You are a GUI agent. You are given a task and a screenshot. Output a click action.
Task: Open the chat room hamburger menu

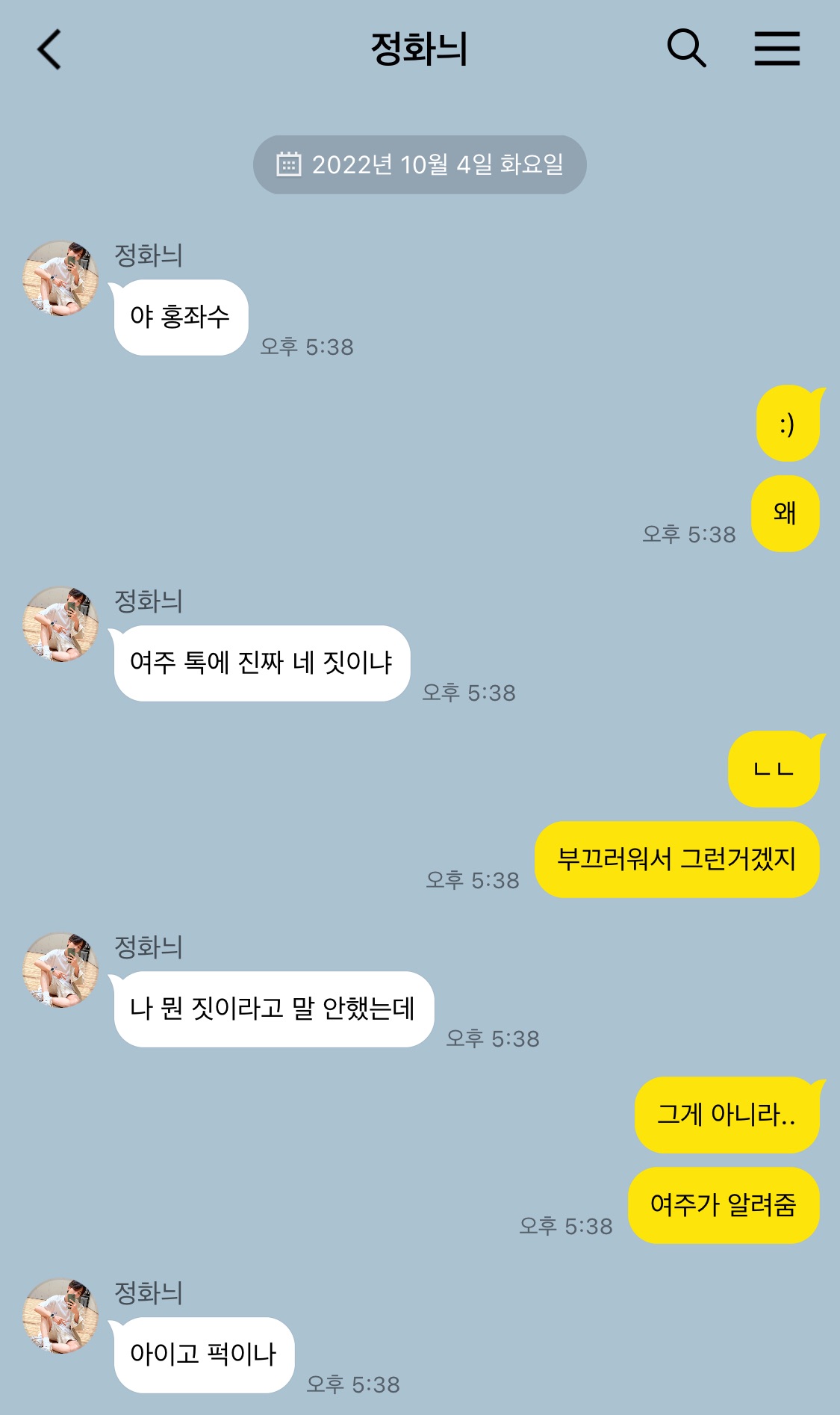[777, 49]
